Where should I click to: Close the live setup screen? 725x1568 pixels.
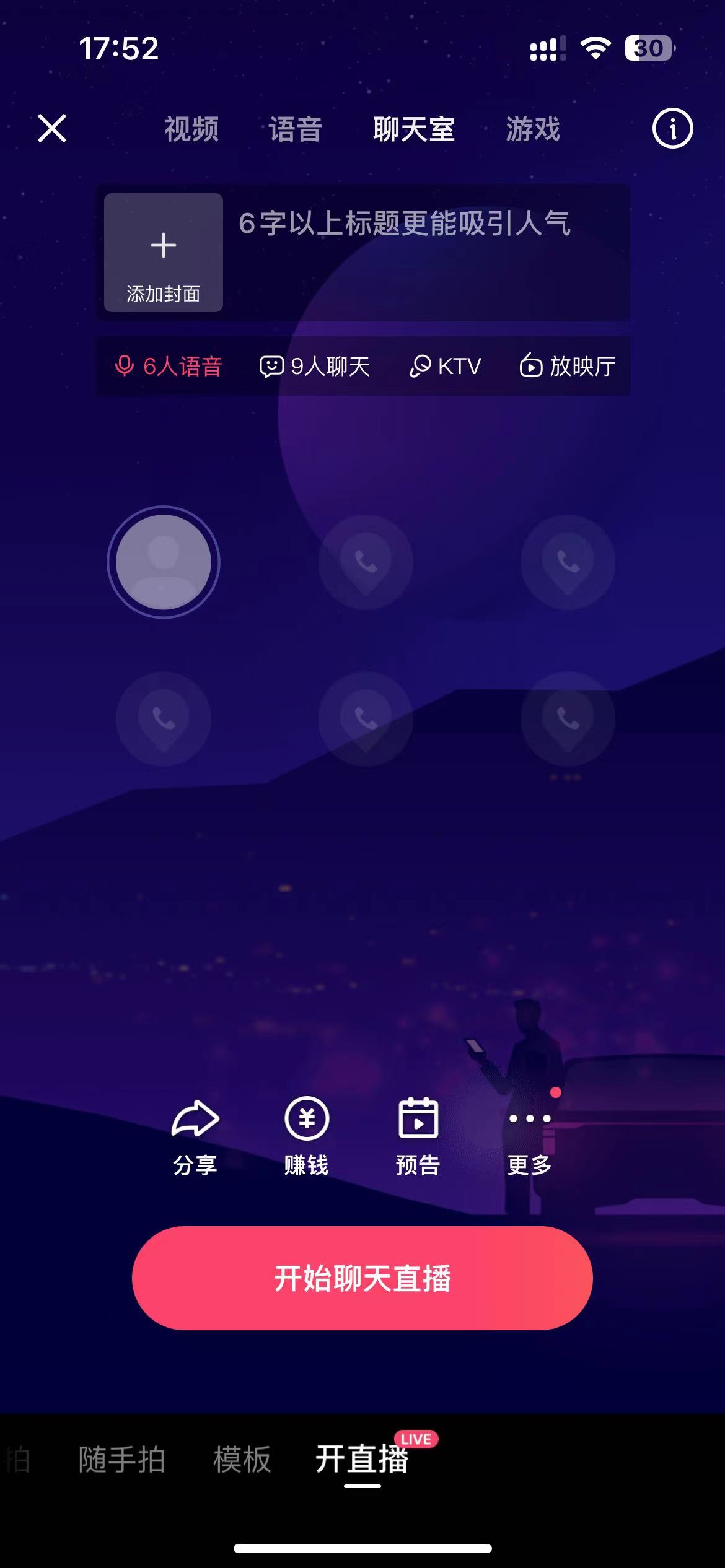pyautogui.click(x=52, y=129)
